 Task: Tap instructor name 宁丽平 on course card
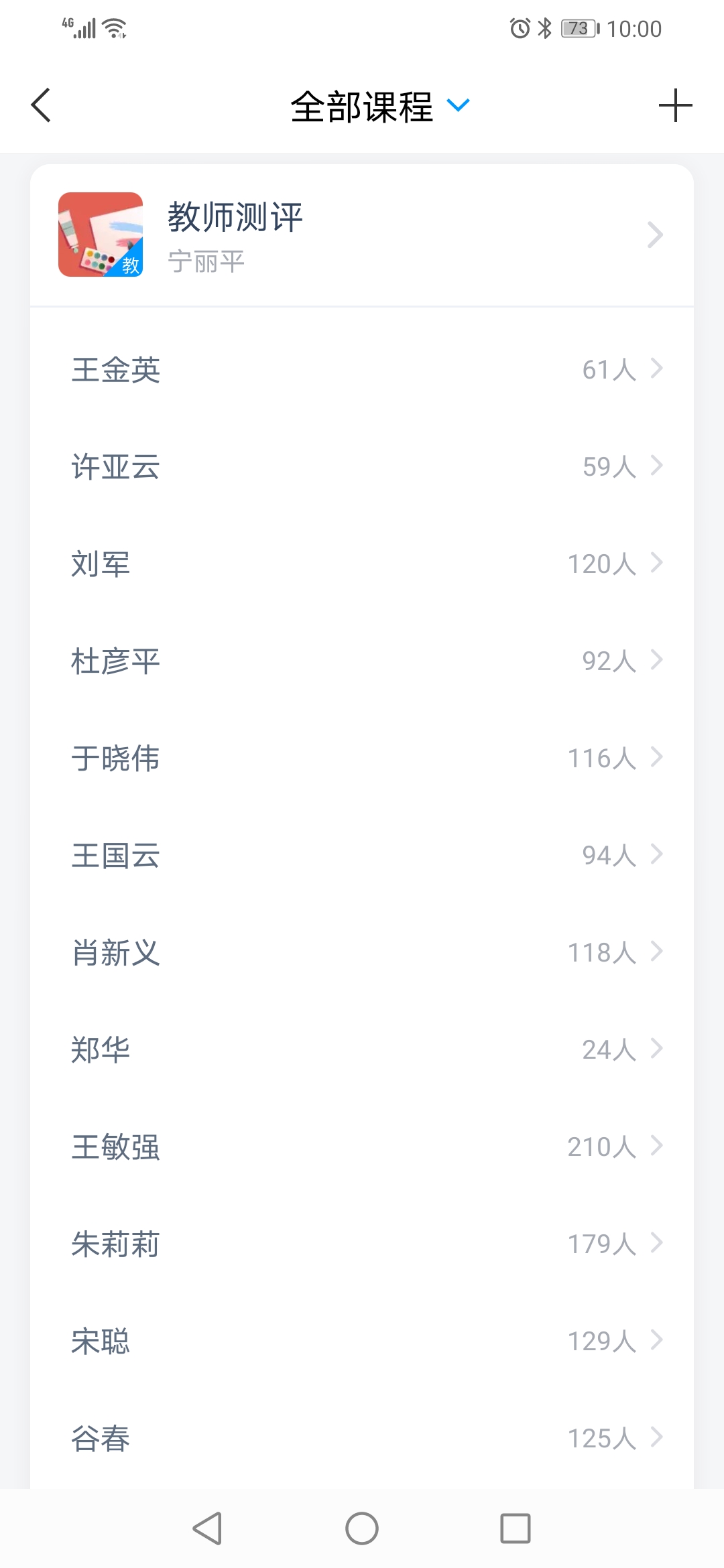coord(206,262)
